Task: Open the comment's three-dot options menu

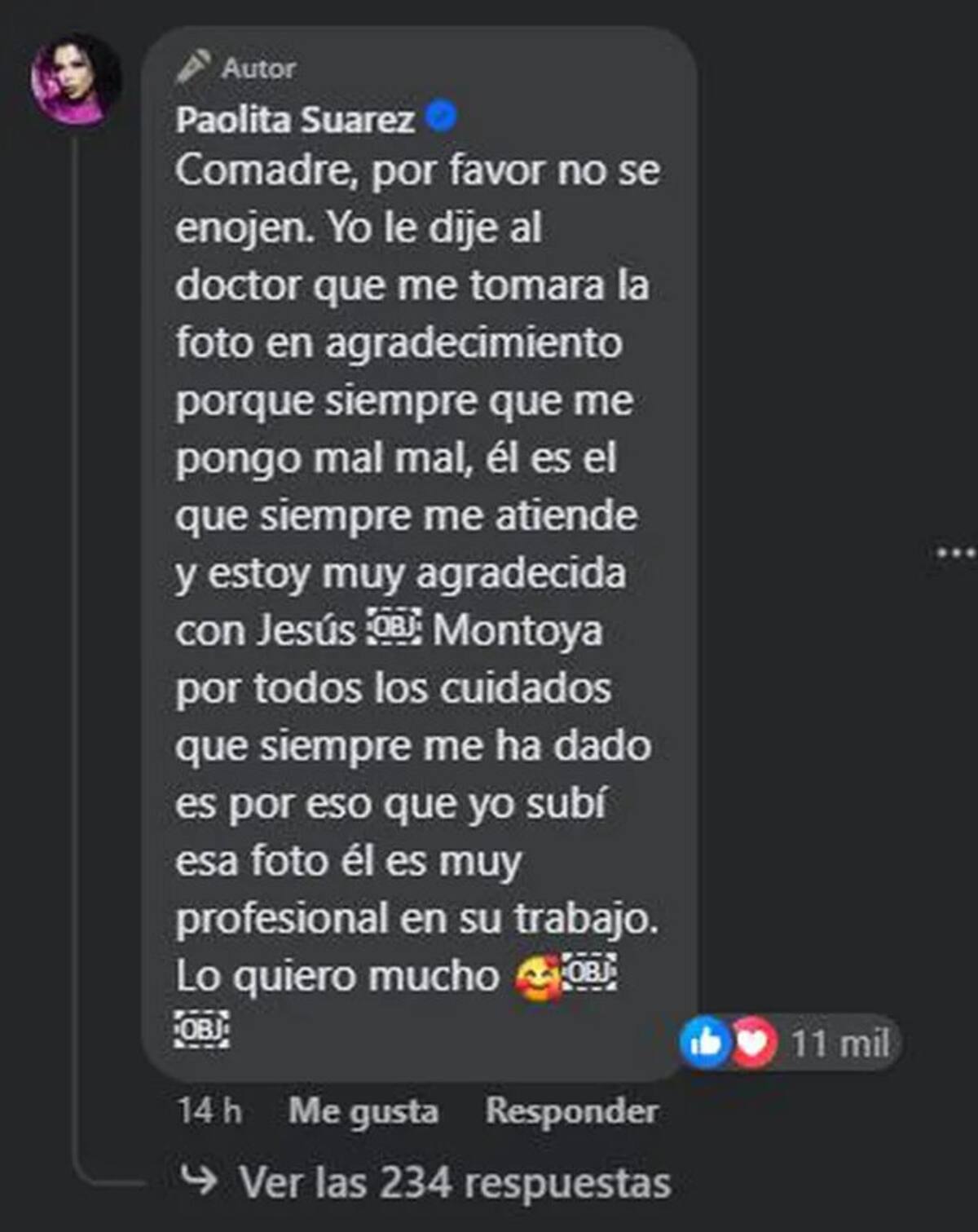Action: click(954, 554)
